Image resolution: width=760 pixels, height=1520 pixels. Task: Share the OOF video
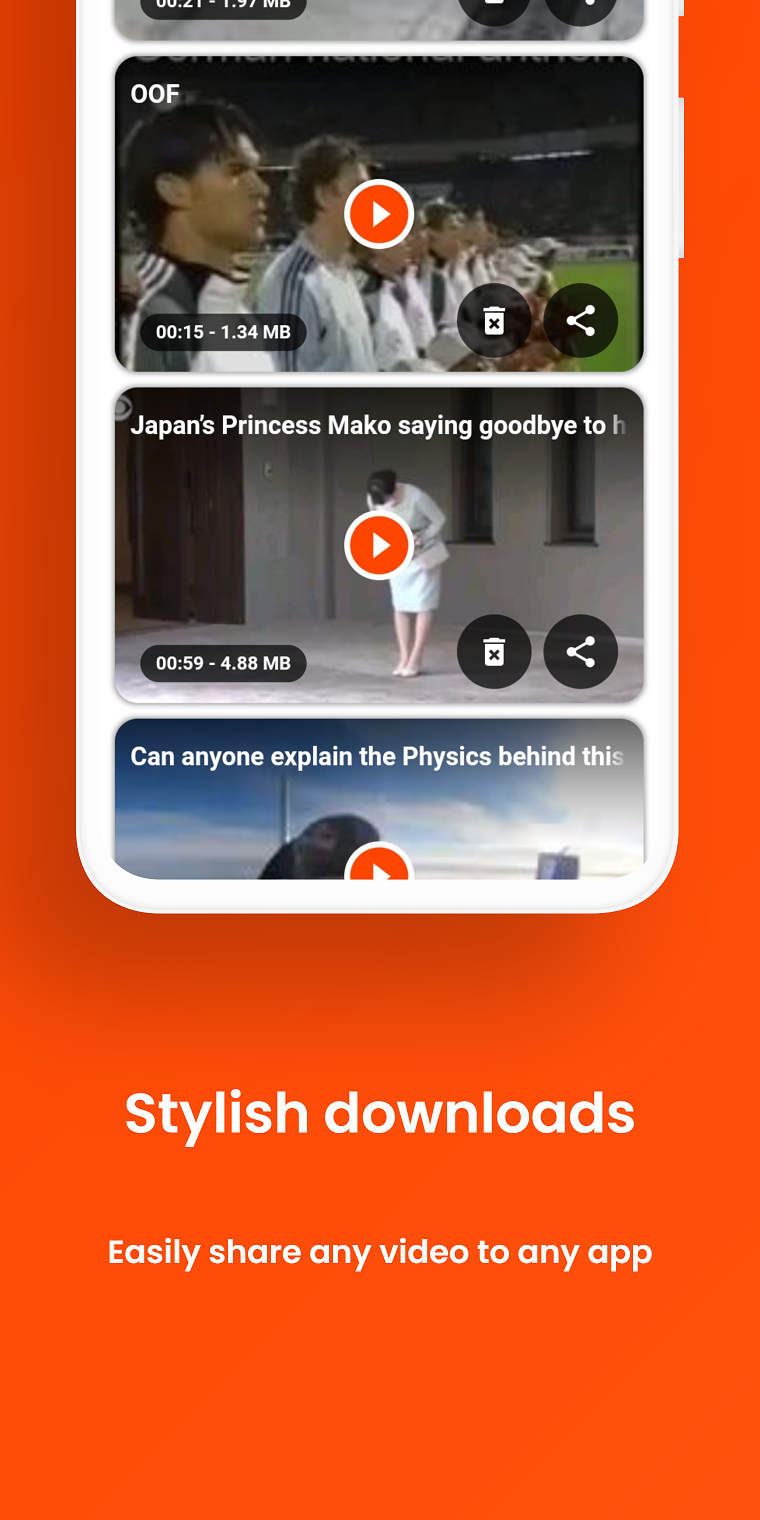click(581, 320)
